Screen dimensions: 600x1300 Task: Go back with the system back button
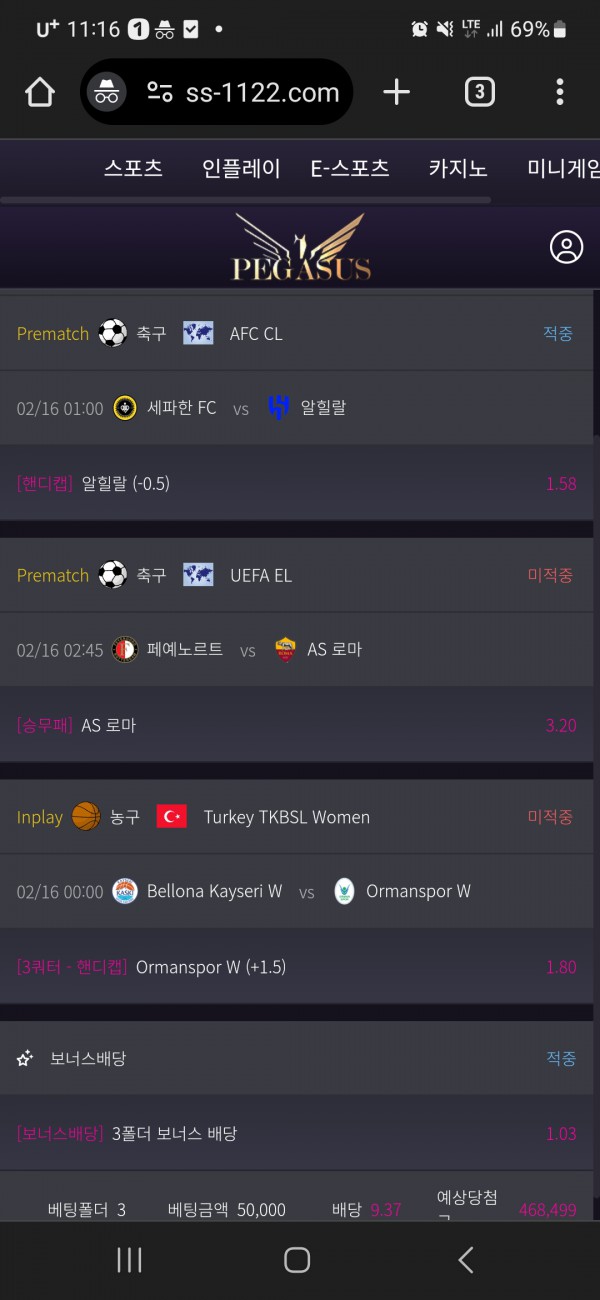[465, 1260]
